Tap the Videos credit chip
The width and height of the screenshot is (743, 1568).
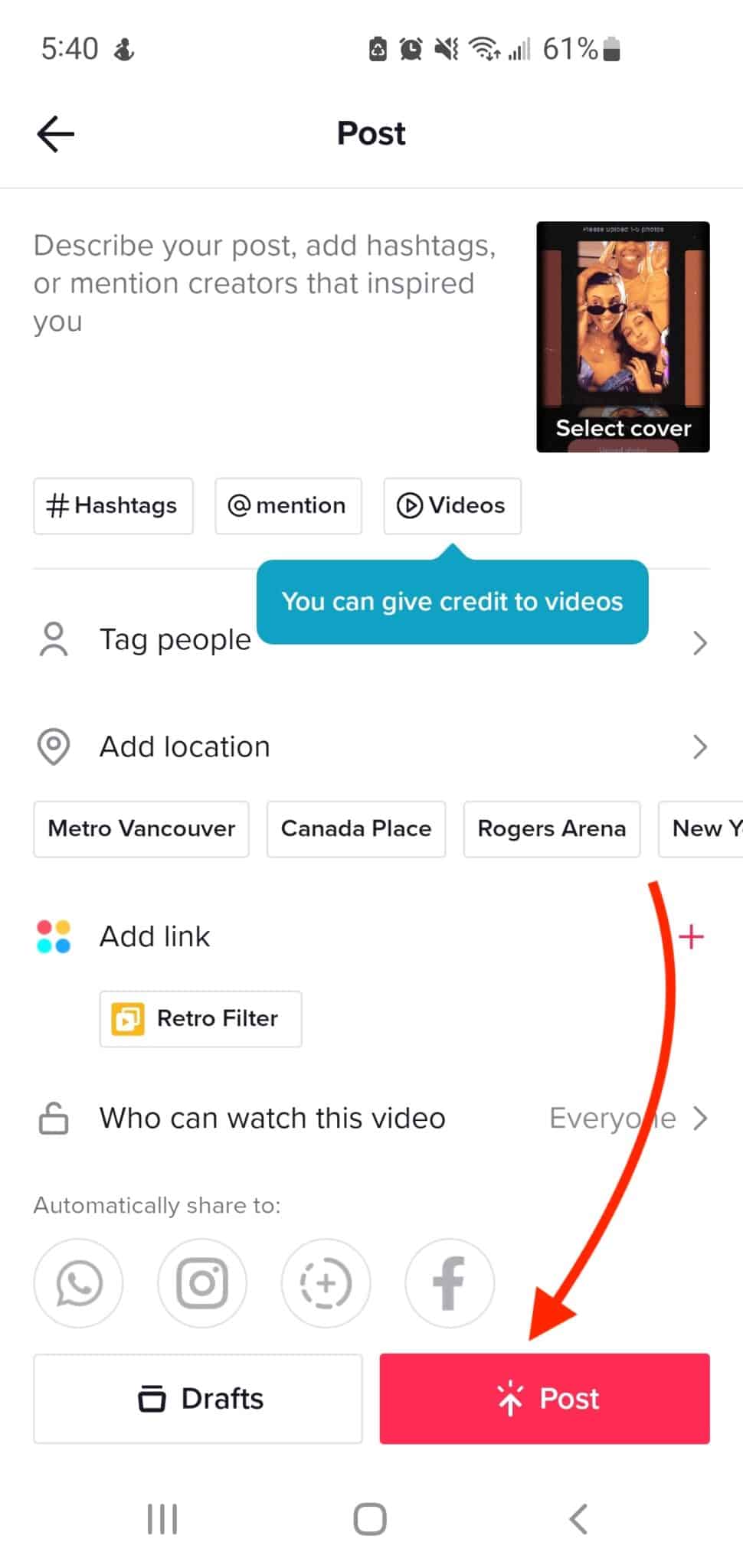pyautogui.click(x=452, y=506)
